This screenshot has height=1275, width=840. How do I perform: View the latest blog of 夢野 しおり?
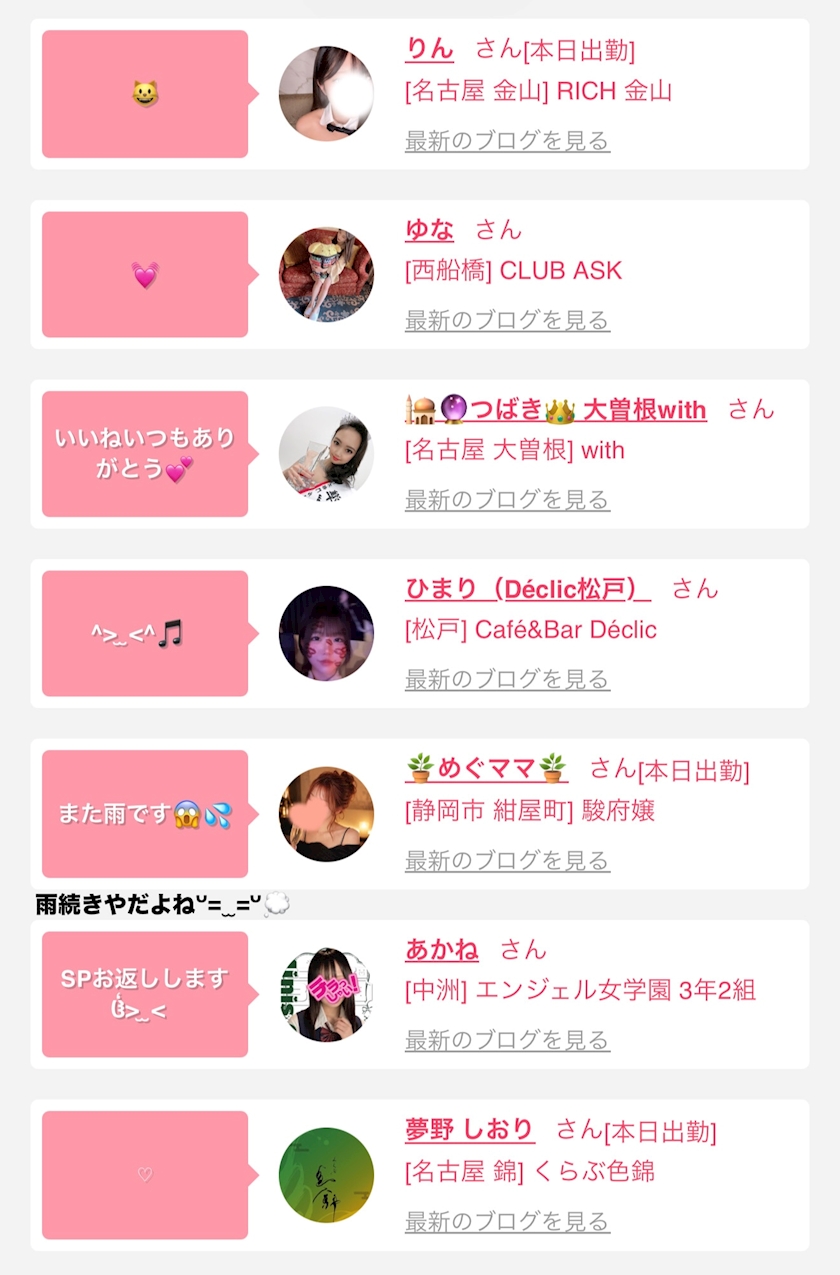click(x=507, y=1222)
